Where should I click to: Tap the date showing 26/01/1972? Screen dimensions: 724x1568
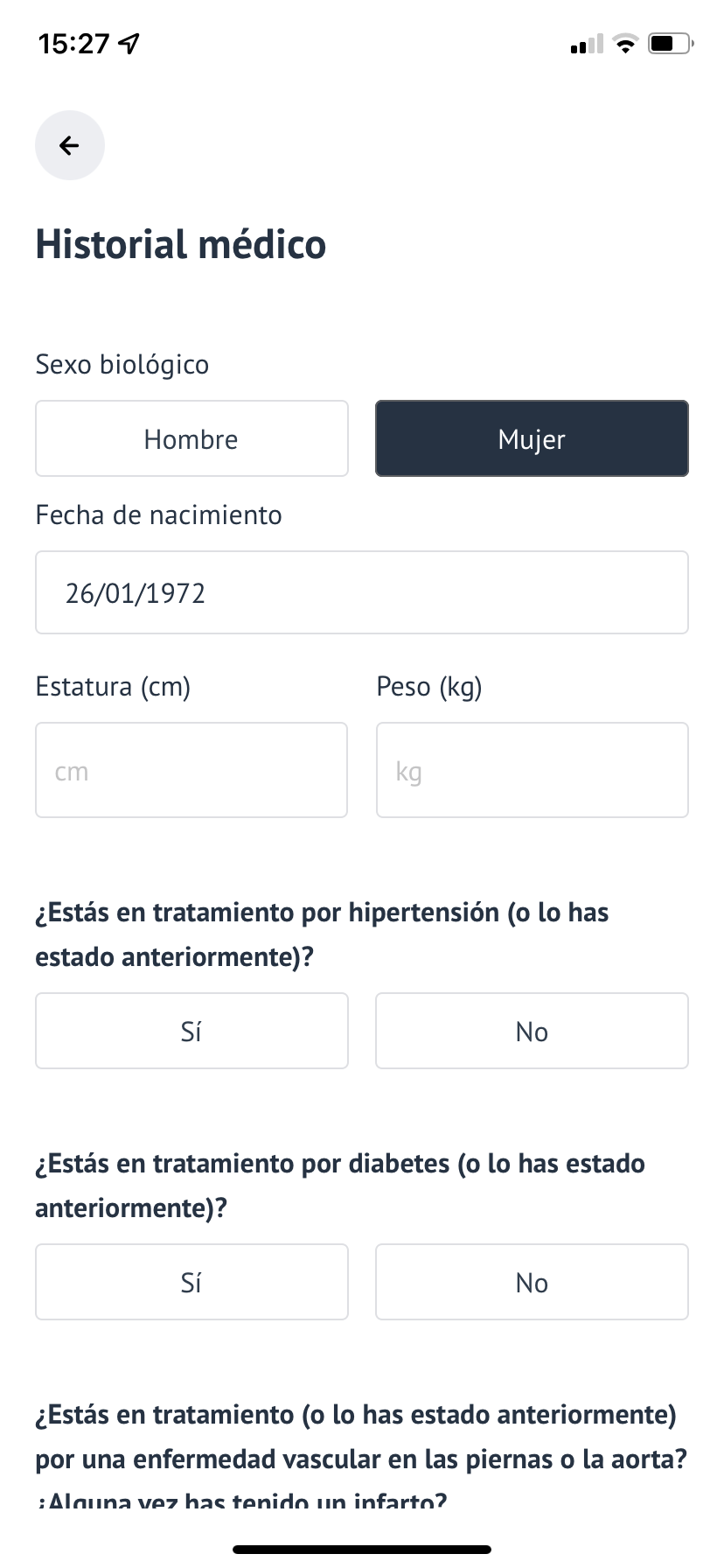[x=136, y=592]
